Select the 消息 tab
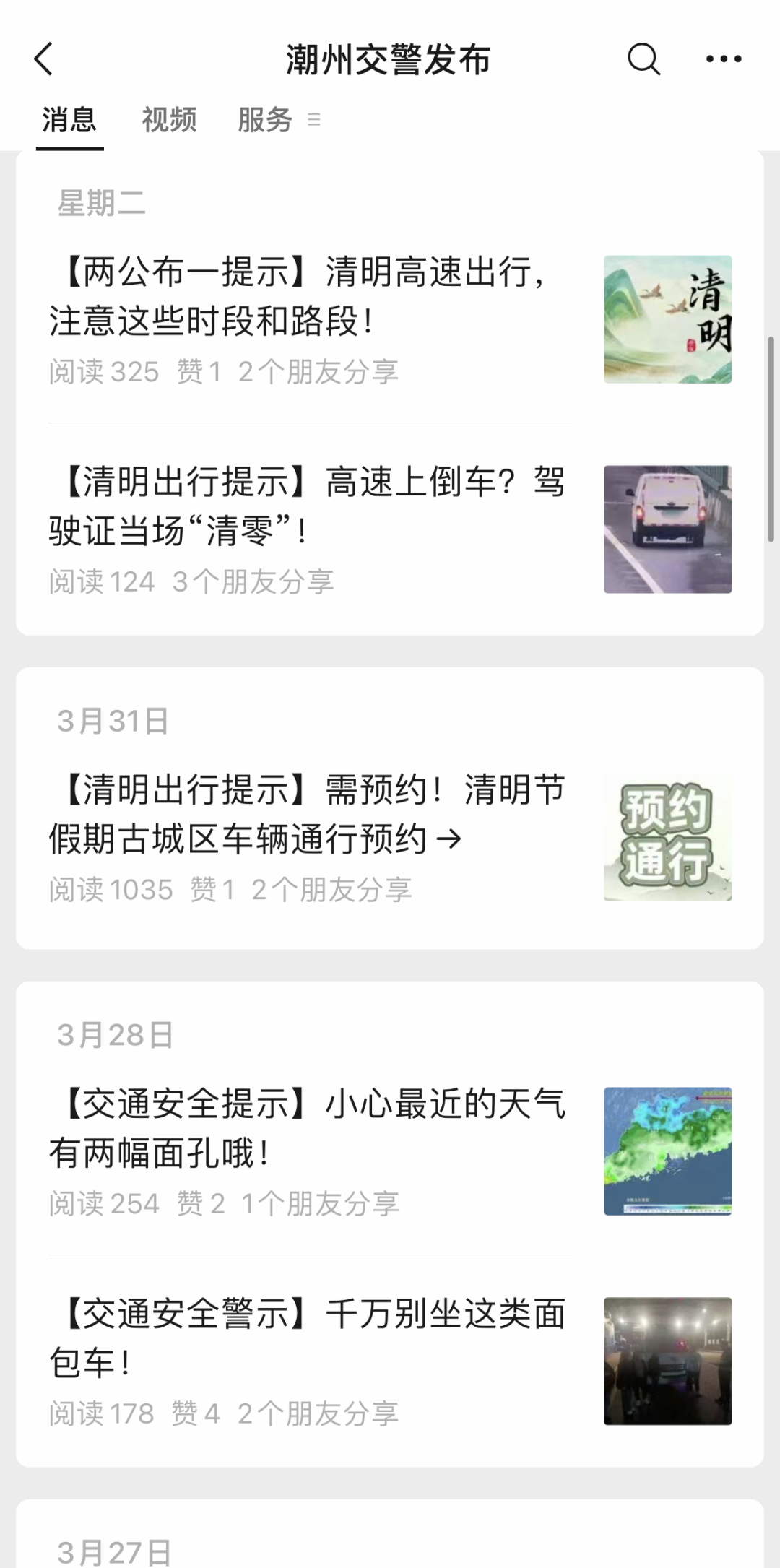Screen dimensions: 780x1568 coord(69,120)
